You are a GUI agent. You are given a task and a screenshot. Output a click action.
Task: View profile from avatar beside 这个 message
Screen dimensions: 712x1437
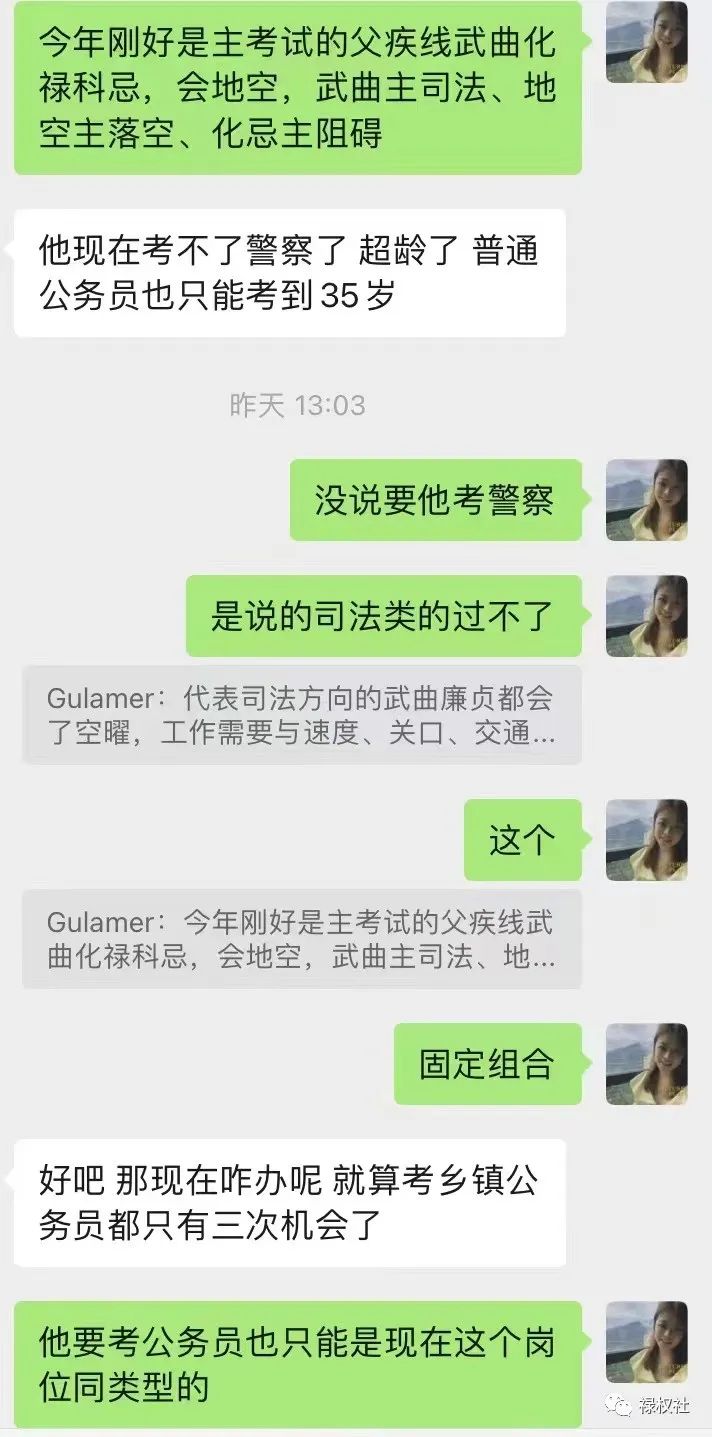[x=646, y=840]
